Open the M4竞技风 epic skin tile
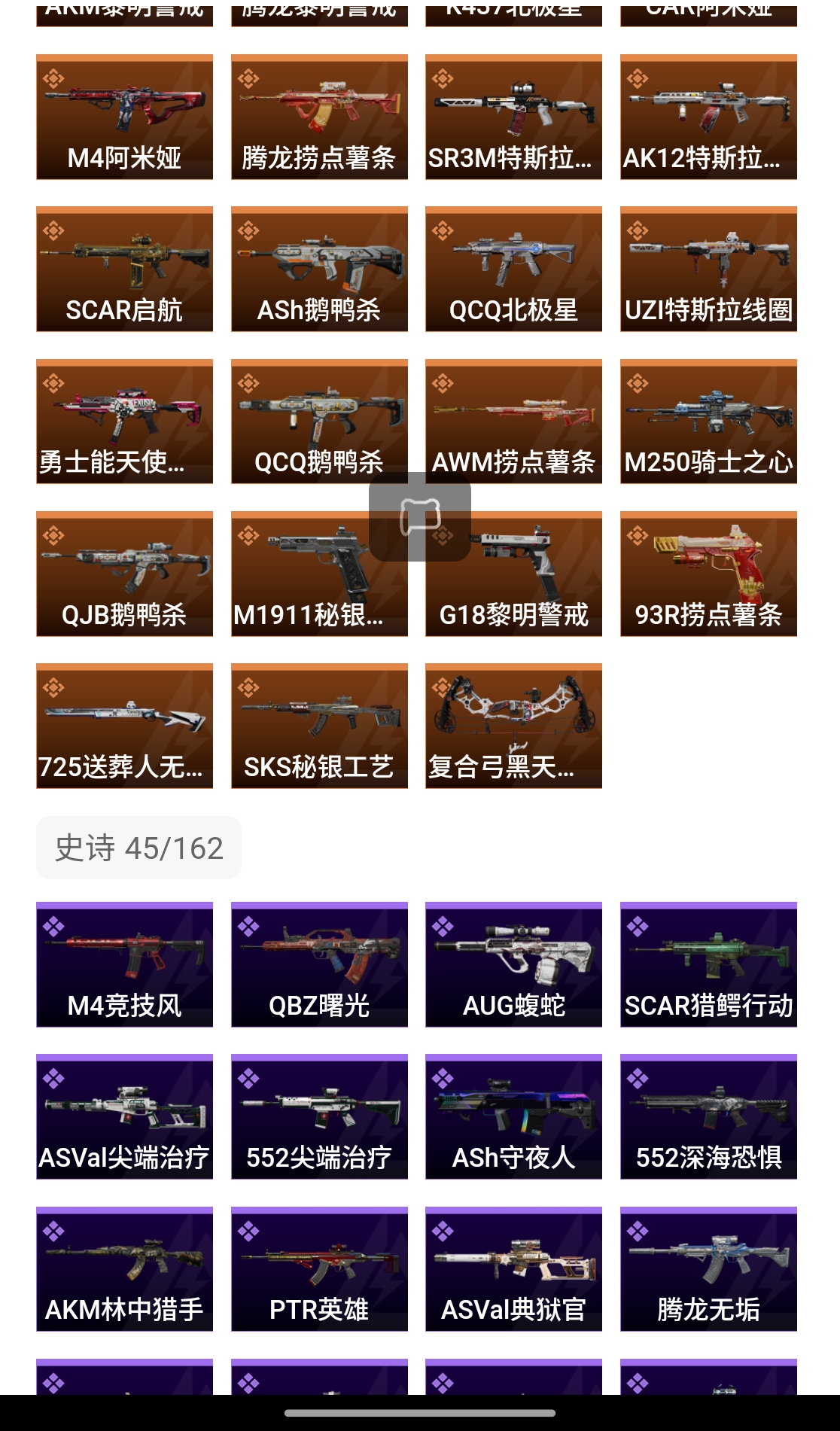Viewport: 840px width, 1431px height. tap(124, 964)
